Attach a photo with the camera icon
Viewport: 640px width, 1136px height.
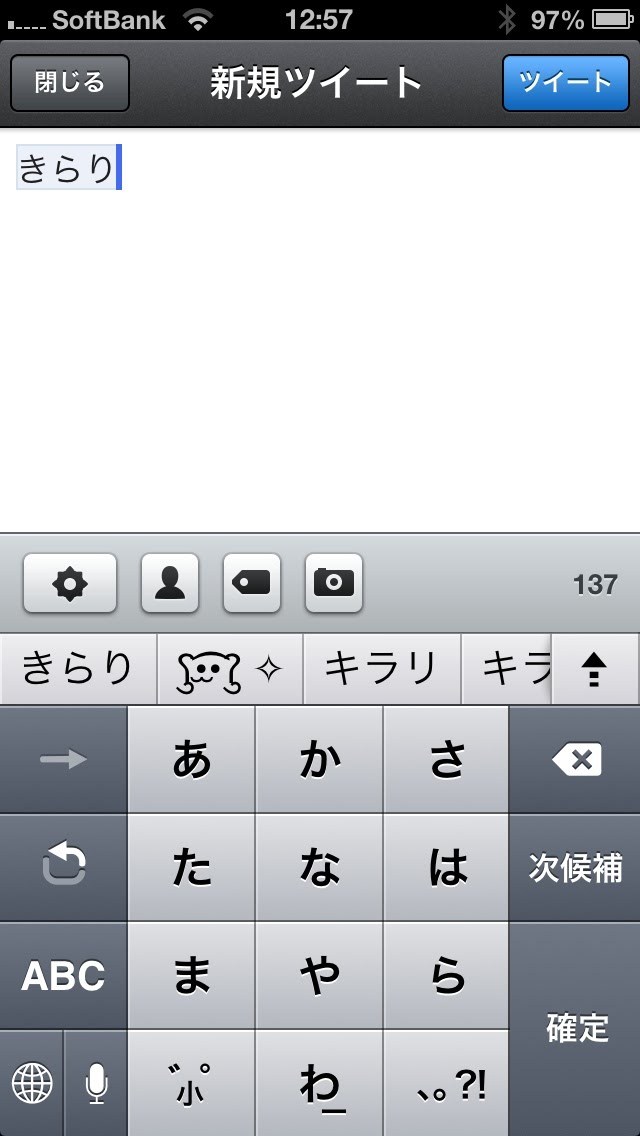[x=334, y=582]
